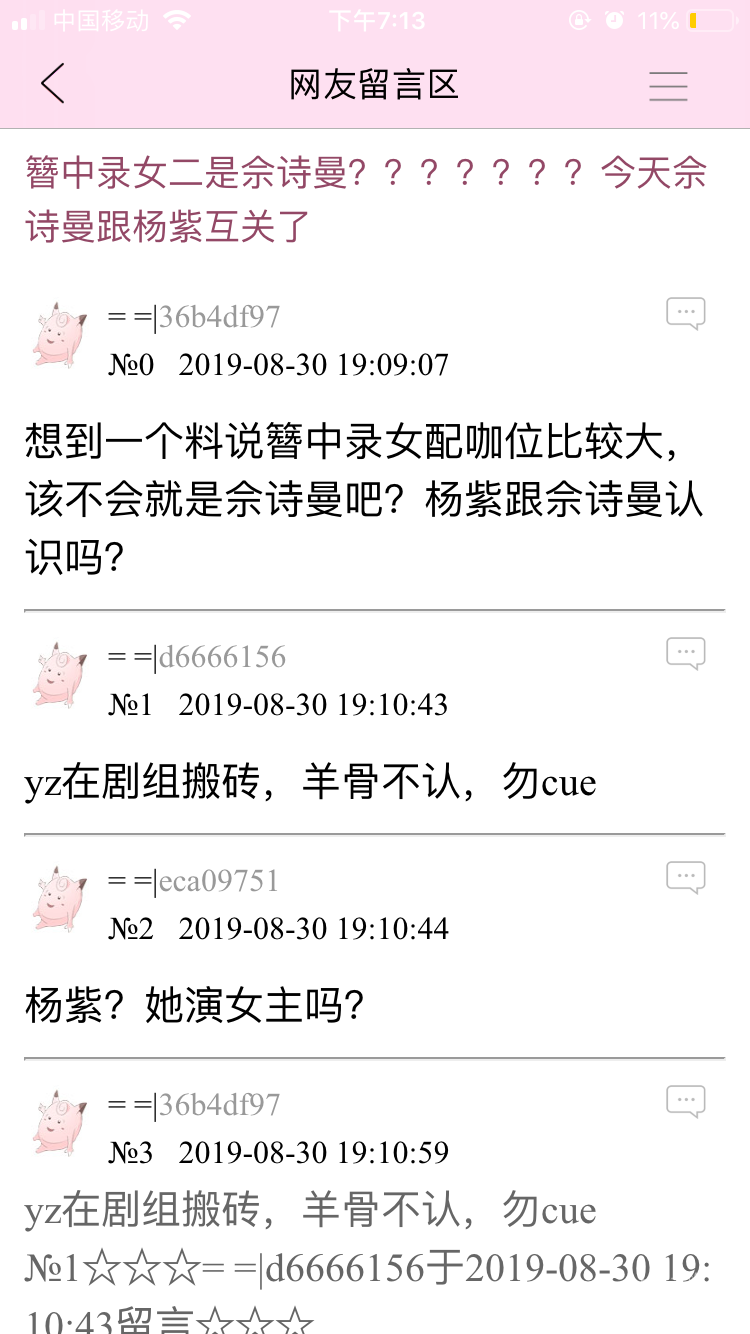Tap the timestamp of comment №1
The width and height of the screenshot is (750, 1334).
tap(314, 705)
